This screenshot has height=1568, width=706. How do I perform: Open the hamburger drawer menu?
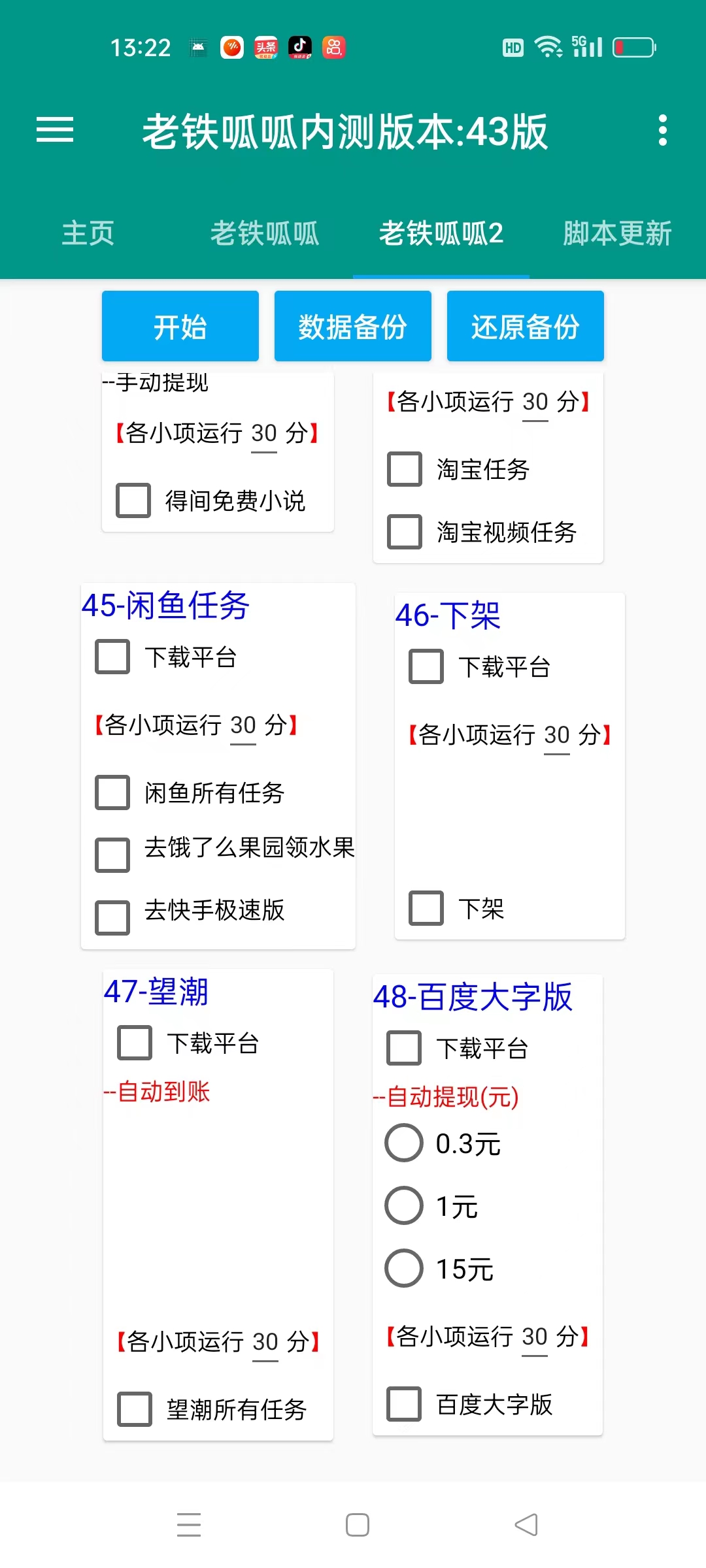[55, 129]
